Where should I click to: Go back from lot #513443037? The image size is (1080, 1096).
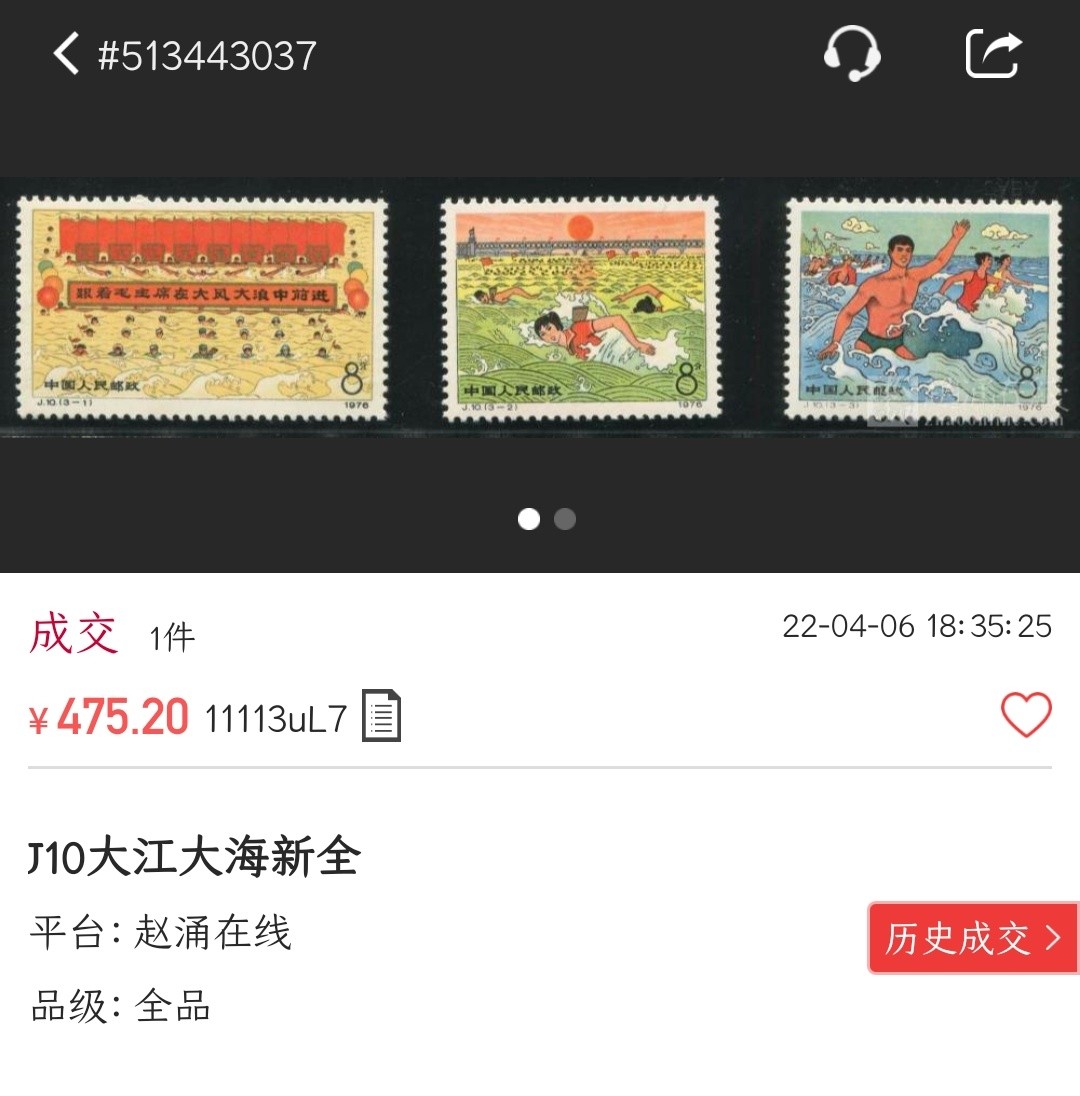pos(66,54)
